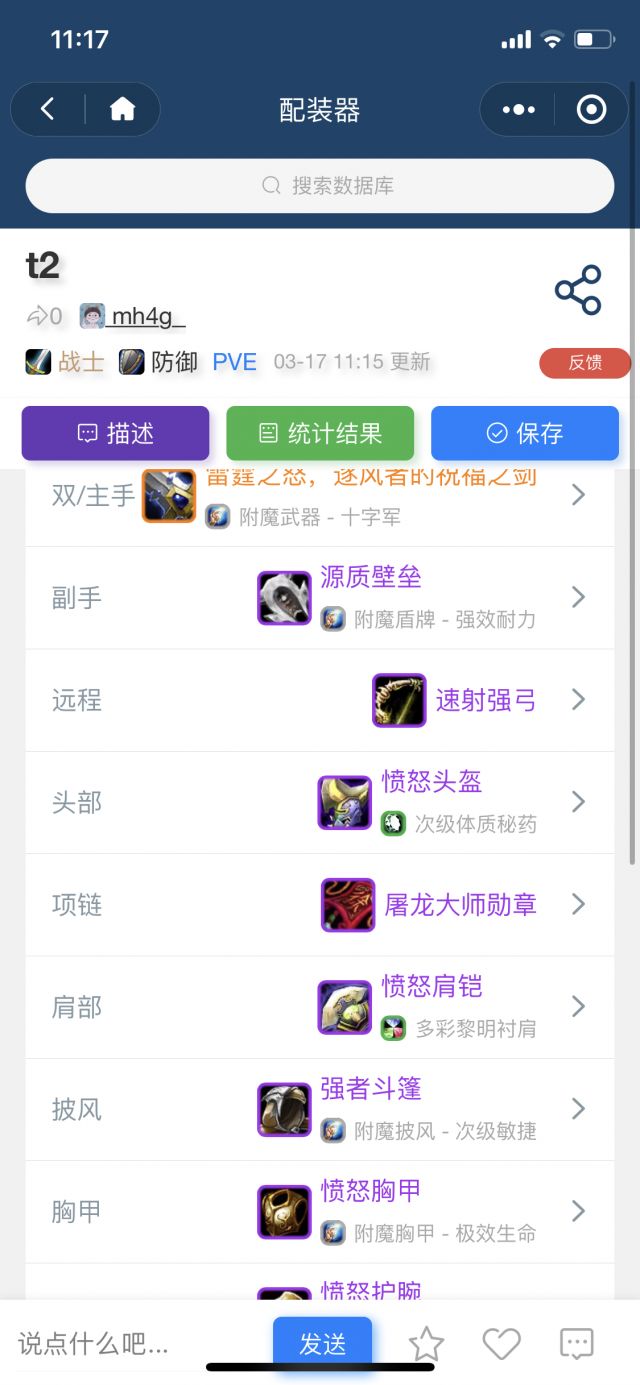Tap the 搜索数据库 search box
640x1385 pixels.
tap(320, 186)
